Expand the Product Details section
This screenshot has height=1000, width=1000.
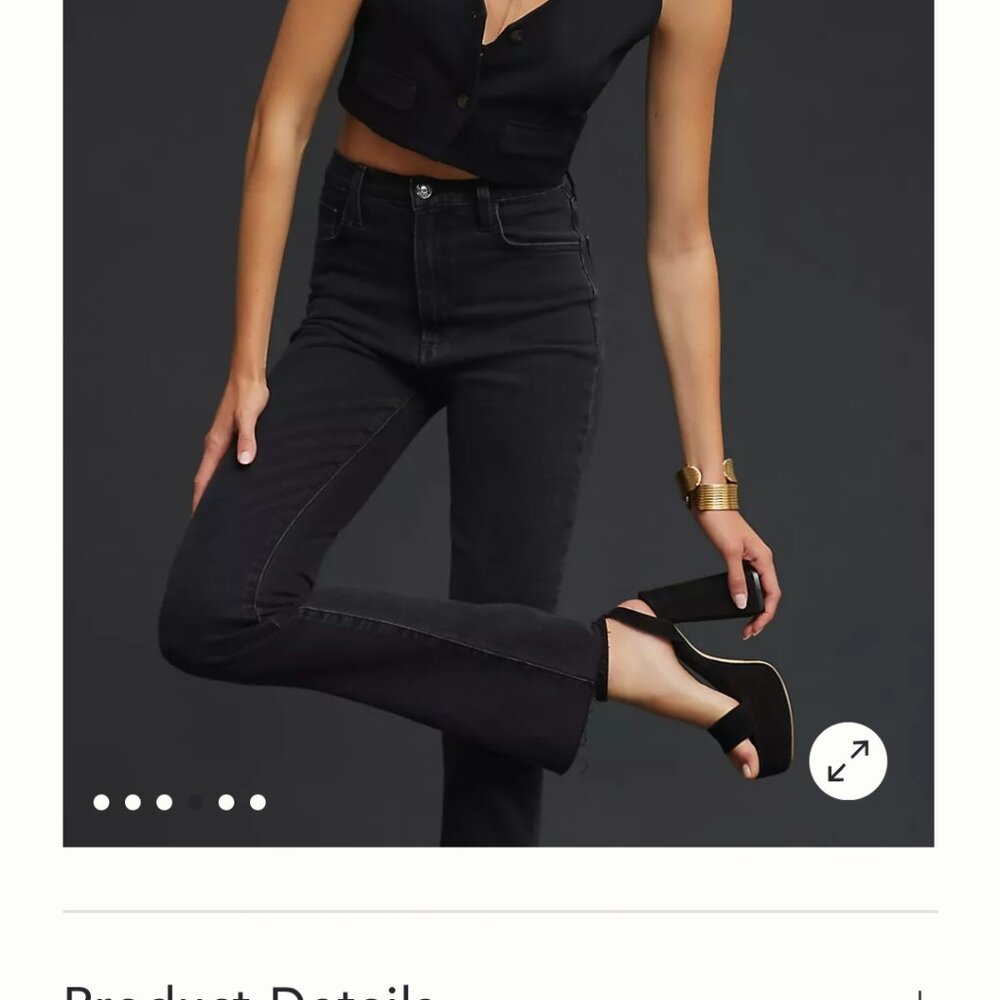pos(917,993)
